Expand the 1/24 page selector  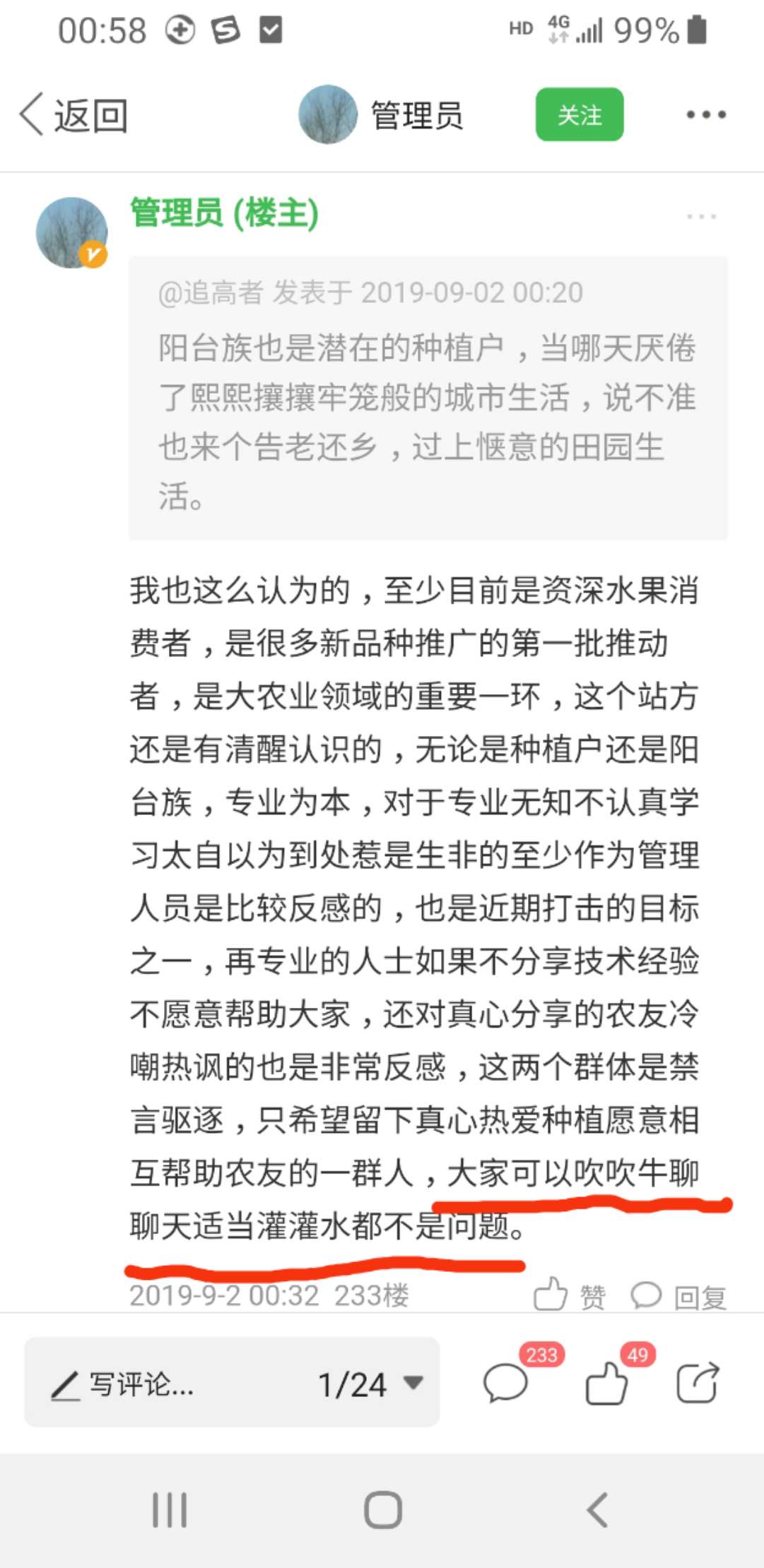click(x=371, y=1384)
